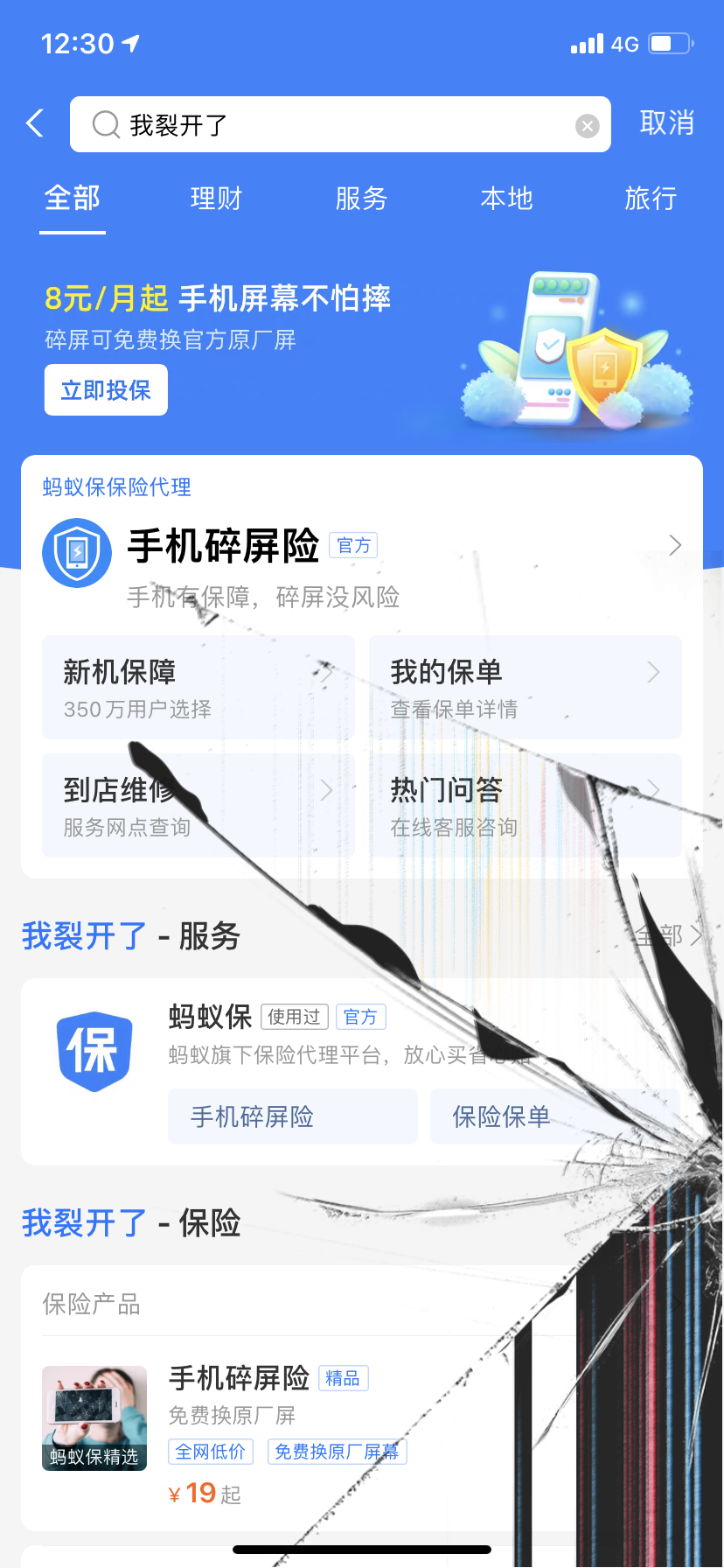This screenshot has width=724, height=1568.
Task: Select the 全部 tab
Action: [73, 199]
